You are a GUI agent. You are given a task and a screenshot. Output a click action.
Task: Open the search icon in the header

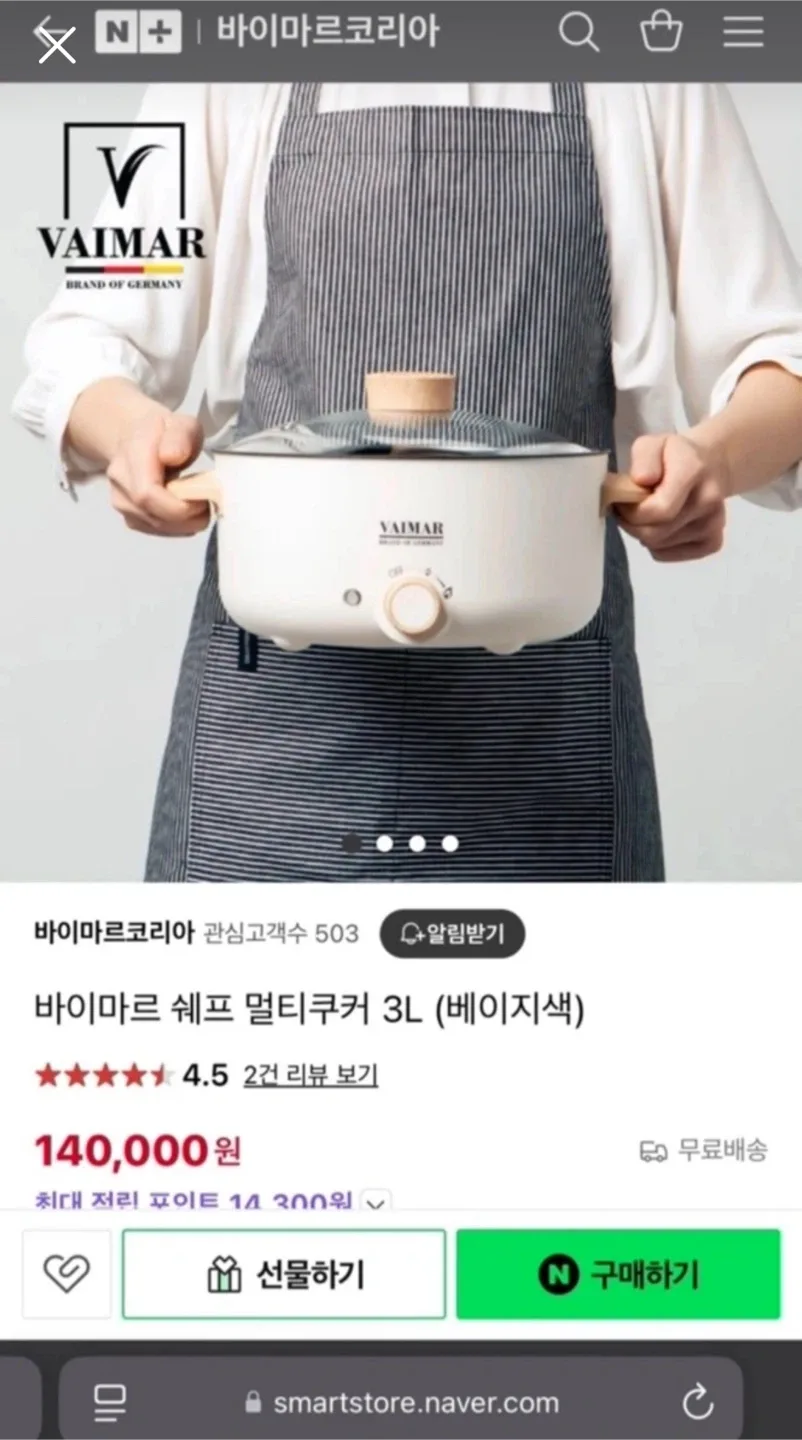[578, 33]
